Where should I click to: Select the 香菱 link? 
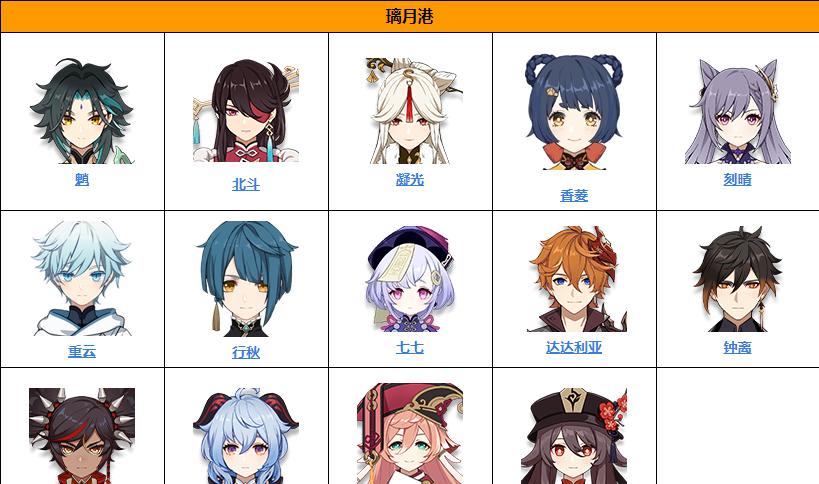click(x=574, y=196)
